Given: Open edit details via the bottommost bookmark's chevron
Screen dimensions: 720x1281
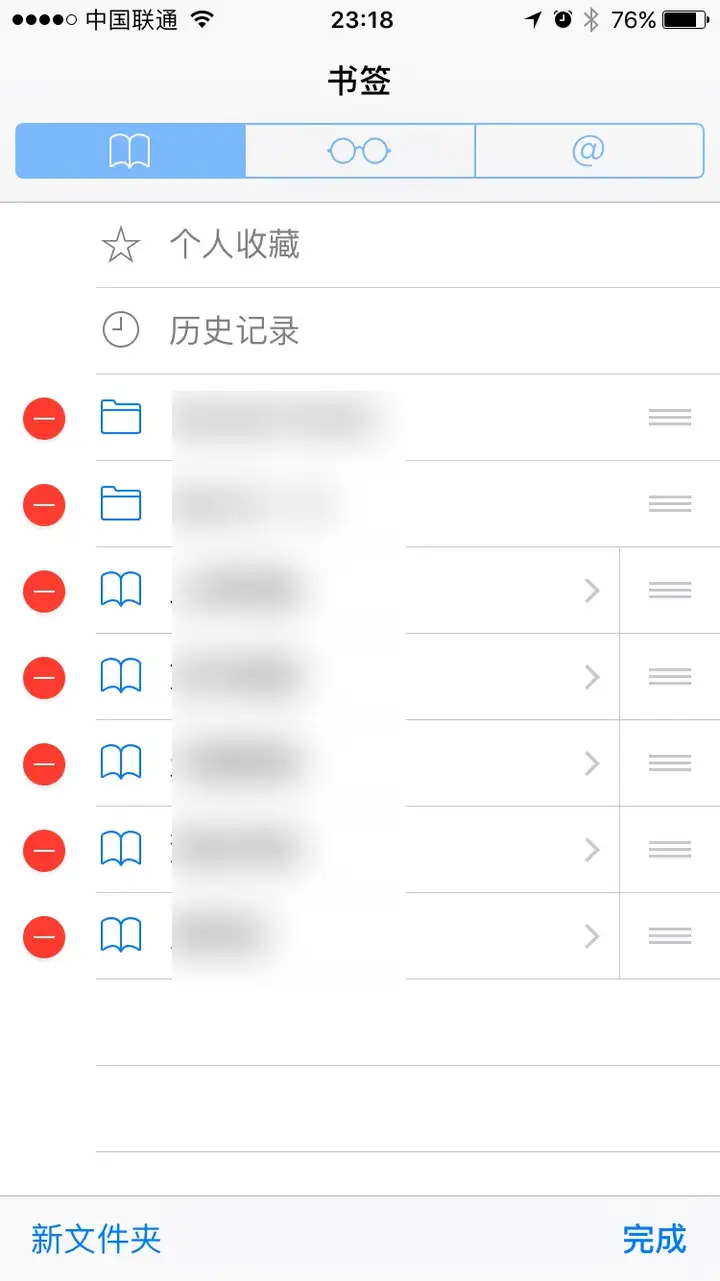Looking at the screenshot, I should click(x=592, y=936).
